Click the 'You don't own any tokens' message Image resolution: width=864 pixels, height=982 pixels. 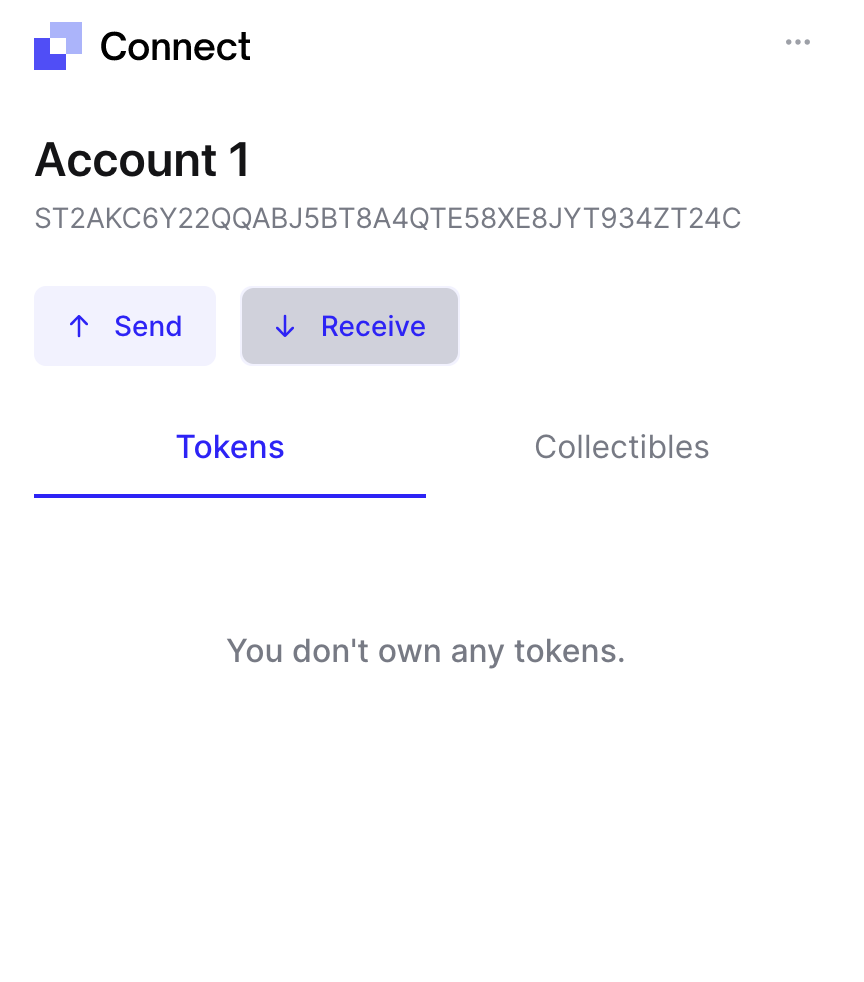pos(427,651)
